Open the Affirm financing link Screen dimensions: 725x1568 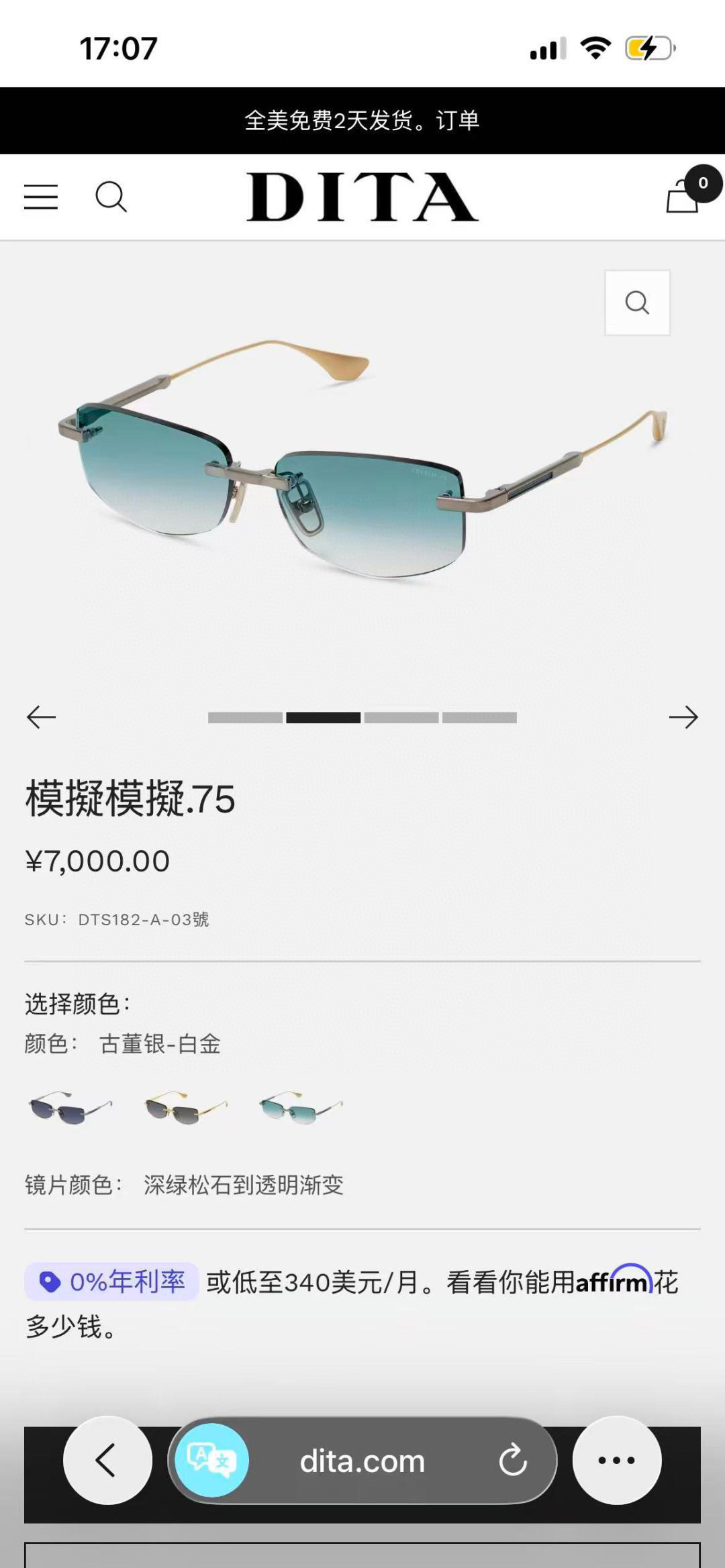(614, 1281)
